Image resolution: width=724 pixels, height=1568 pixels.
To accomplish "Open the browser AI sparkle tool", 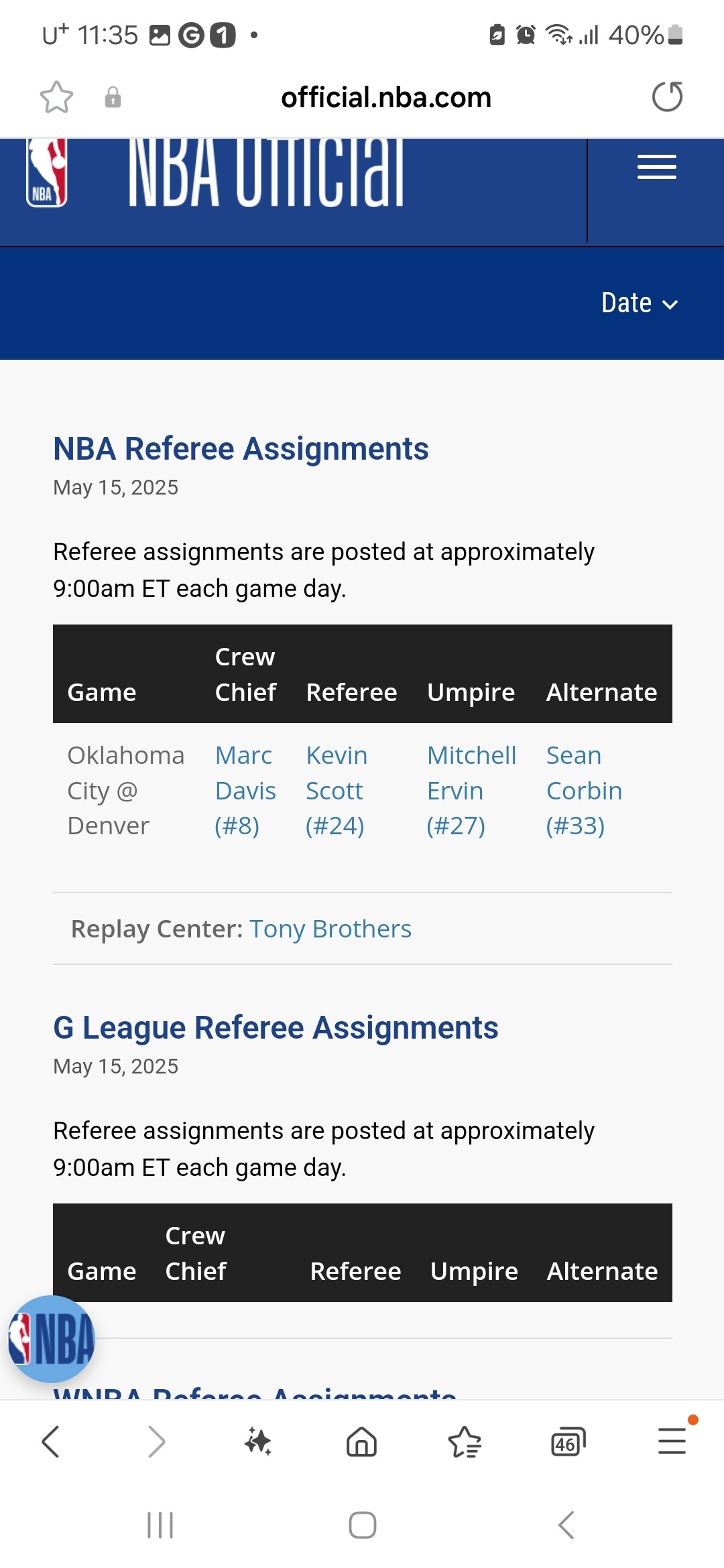I will 258,1441.
